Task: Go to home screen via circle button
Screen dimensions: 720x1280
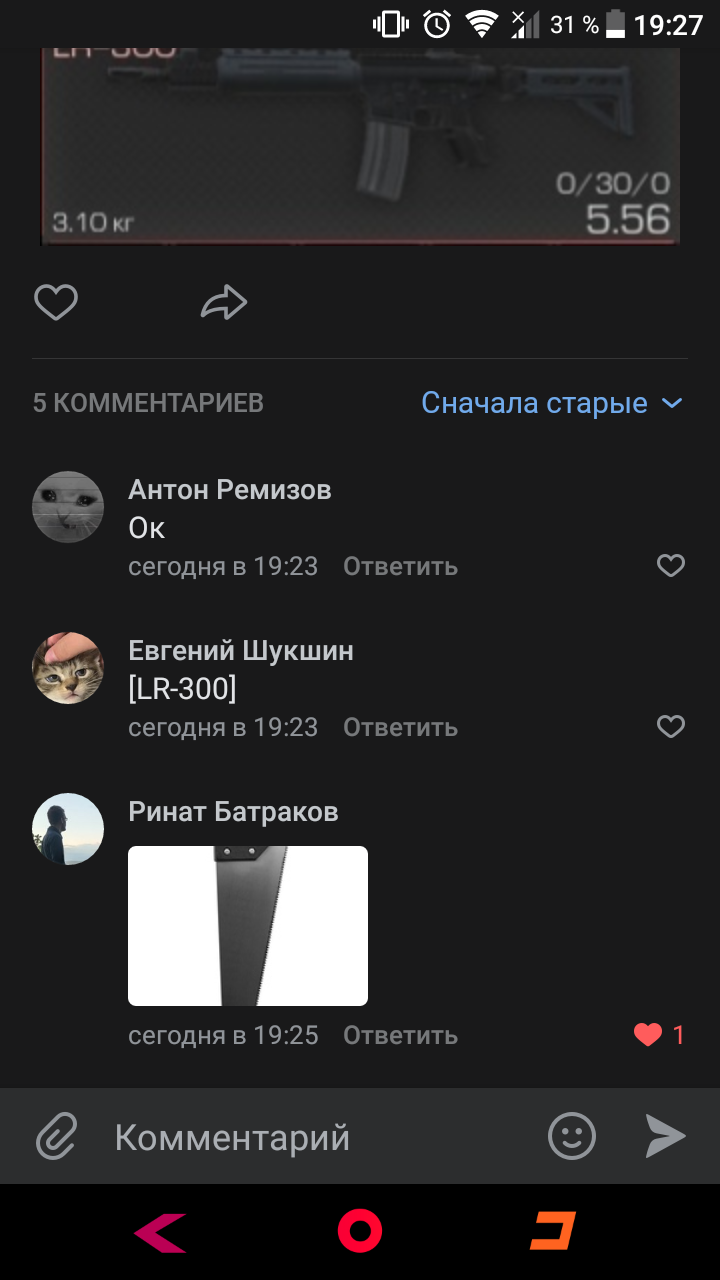Action: tap(360, 1231)
